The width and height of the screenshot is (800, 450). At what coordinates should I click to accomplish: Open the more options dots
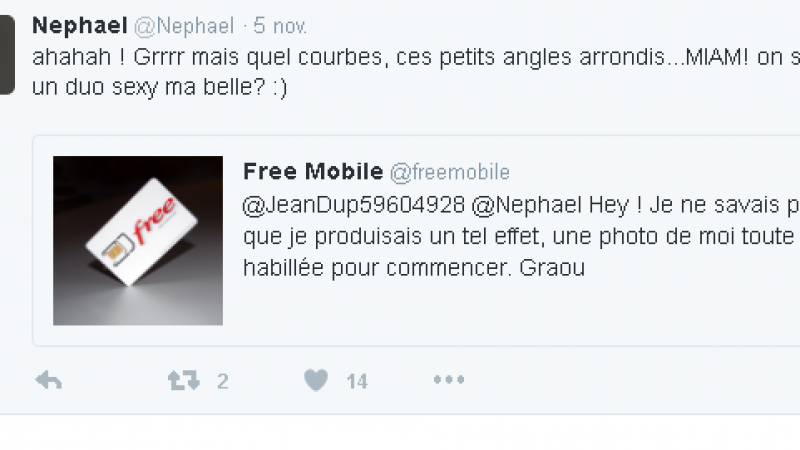[449, 380]
